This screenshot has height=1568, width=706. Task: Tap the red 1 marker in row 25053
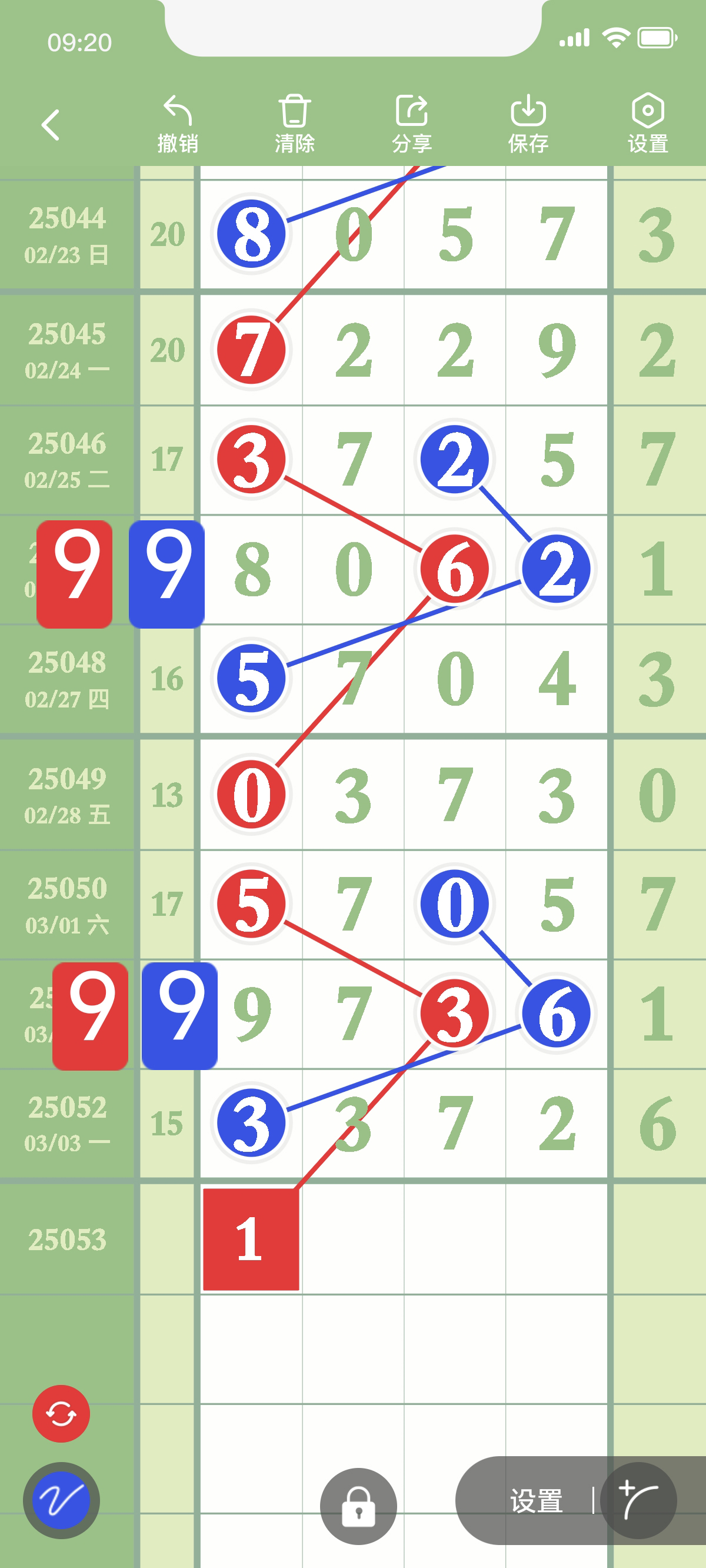251,1240
